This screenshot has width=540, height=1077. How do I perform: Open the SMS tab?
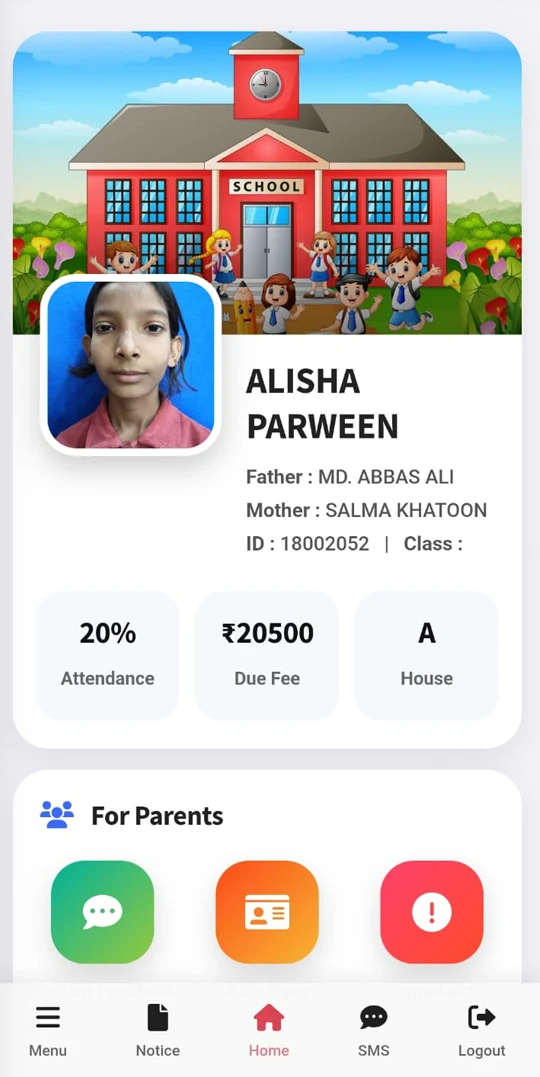(374, 1030)
